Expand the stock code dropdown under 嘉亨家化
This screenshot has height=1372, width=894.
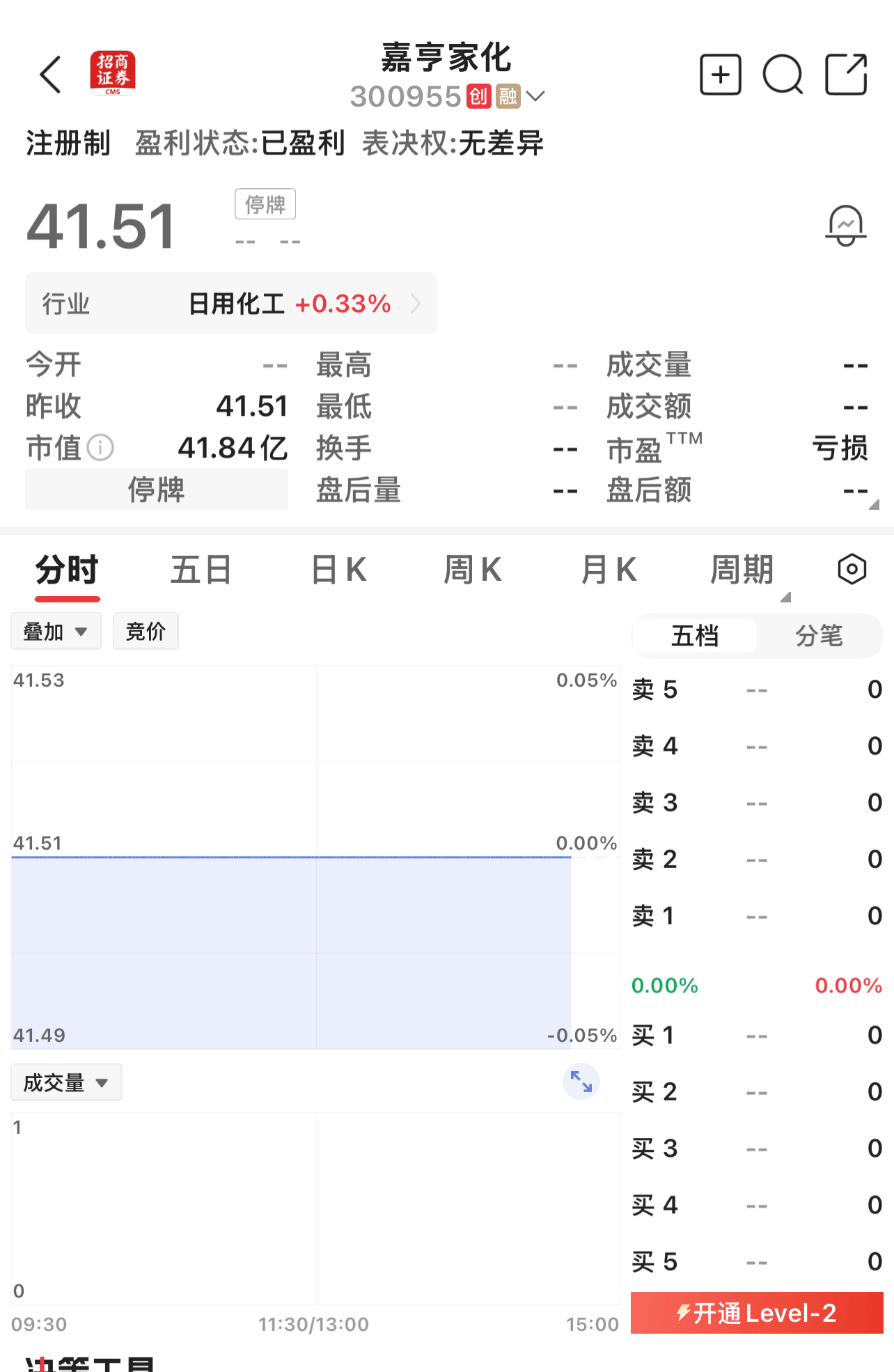[535, 96]
